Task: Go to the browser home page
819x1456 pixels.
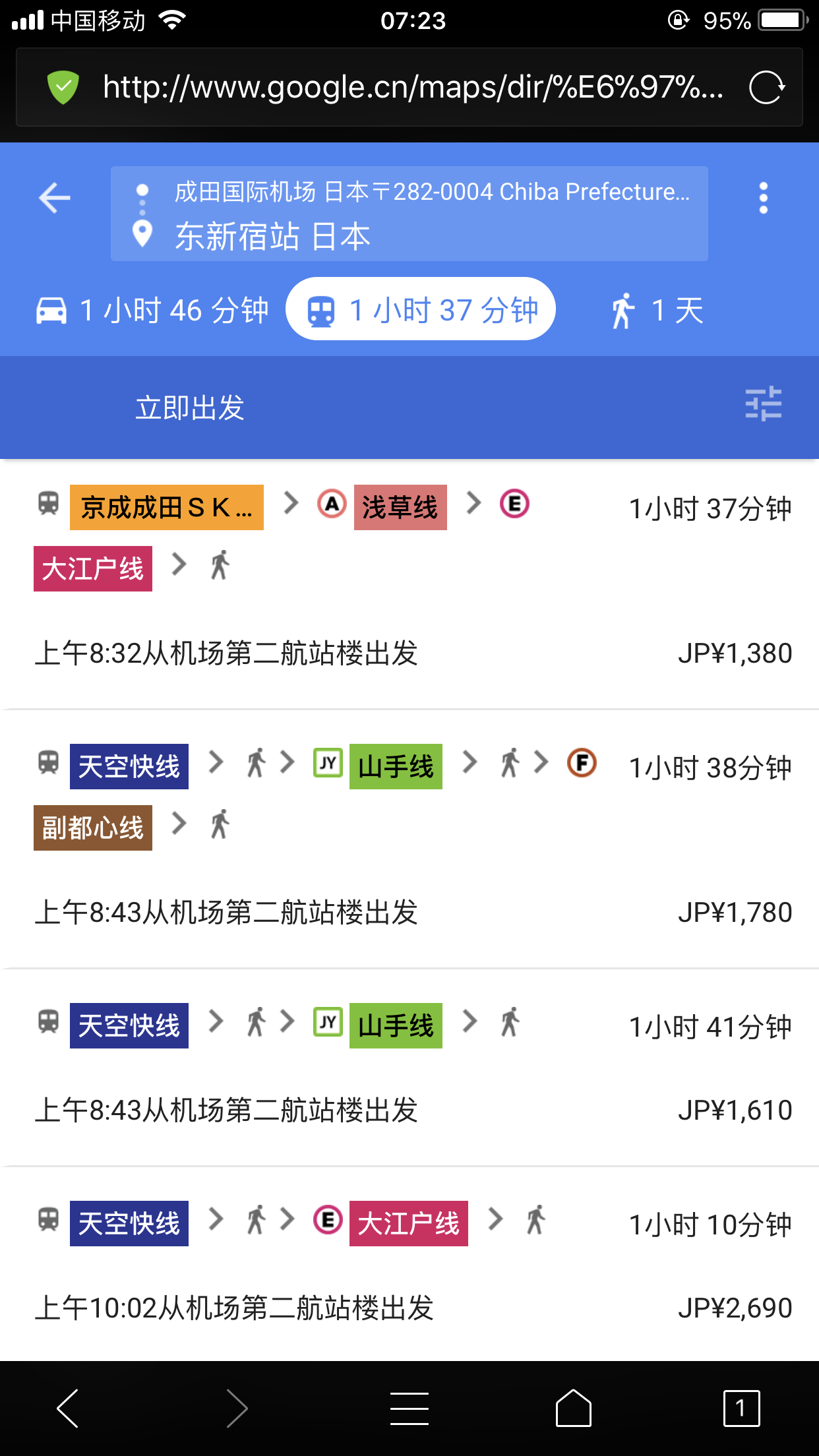Action: (x=573, y=1409)
